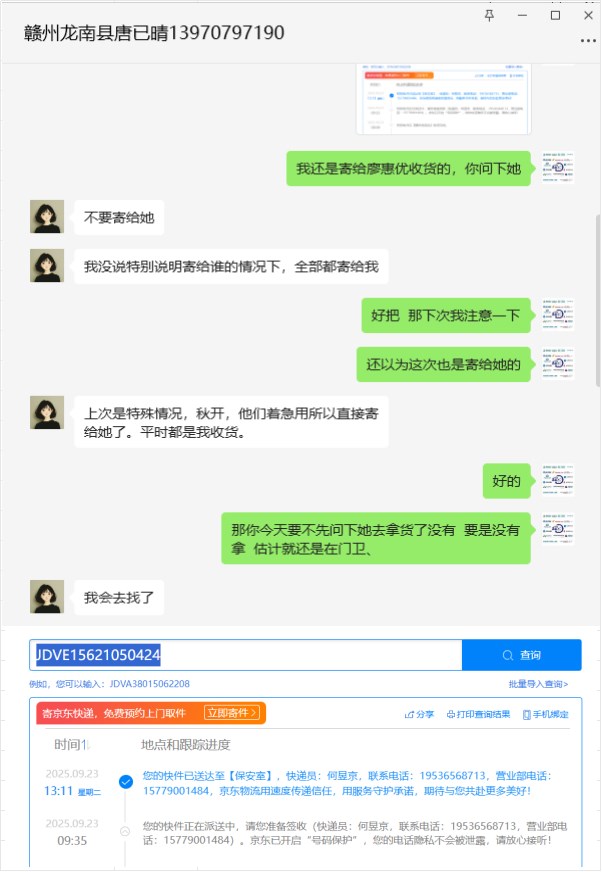Open the chat overflow menu
This screenshot has height=872, width=602.
click(x=588, y=41)
